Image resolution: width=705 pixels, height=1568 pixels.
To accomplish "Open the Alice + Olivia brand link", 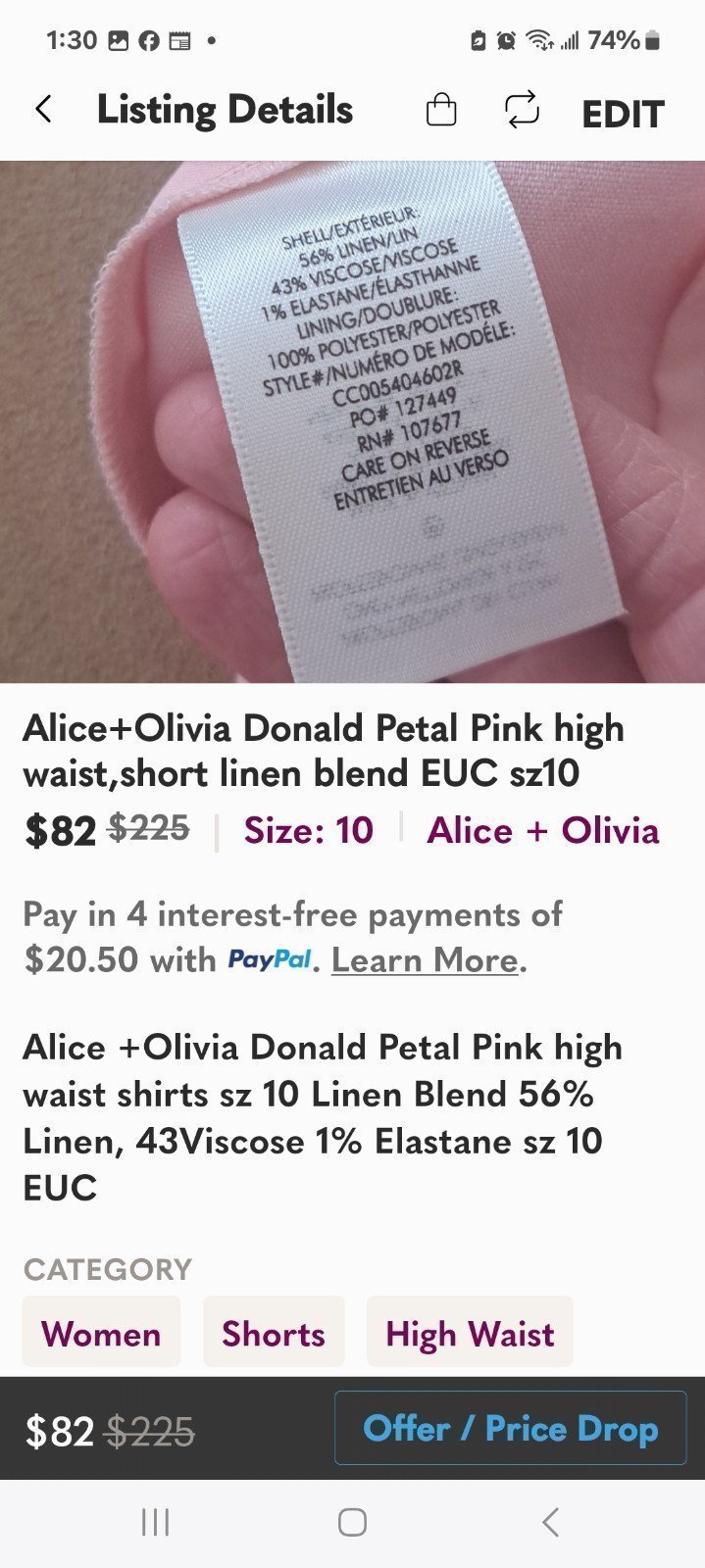I will 543,830.
